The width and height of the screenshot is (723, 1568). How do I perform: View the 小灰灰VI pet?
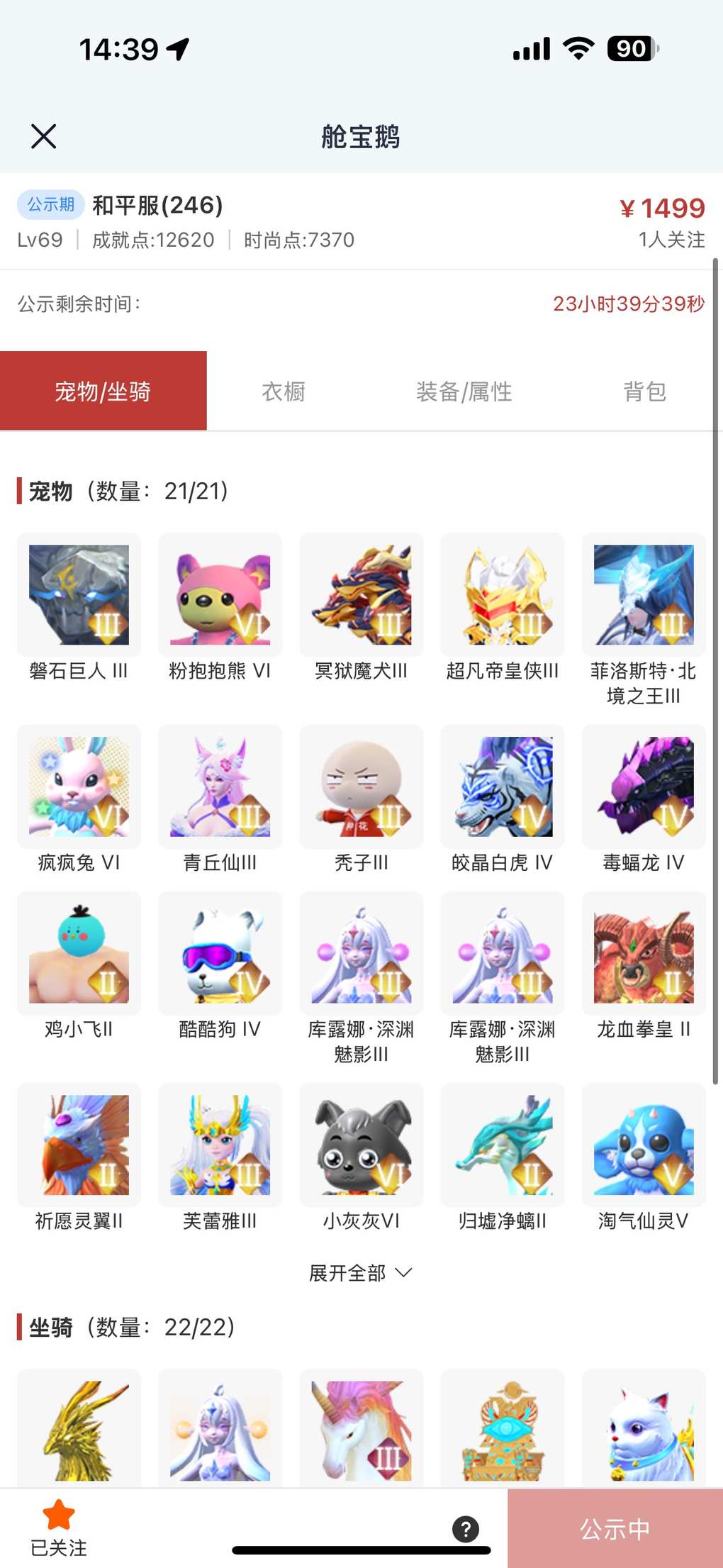pos(361,1145)
